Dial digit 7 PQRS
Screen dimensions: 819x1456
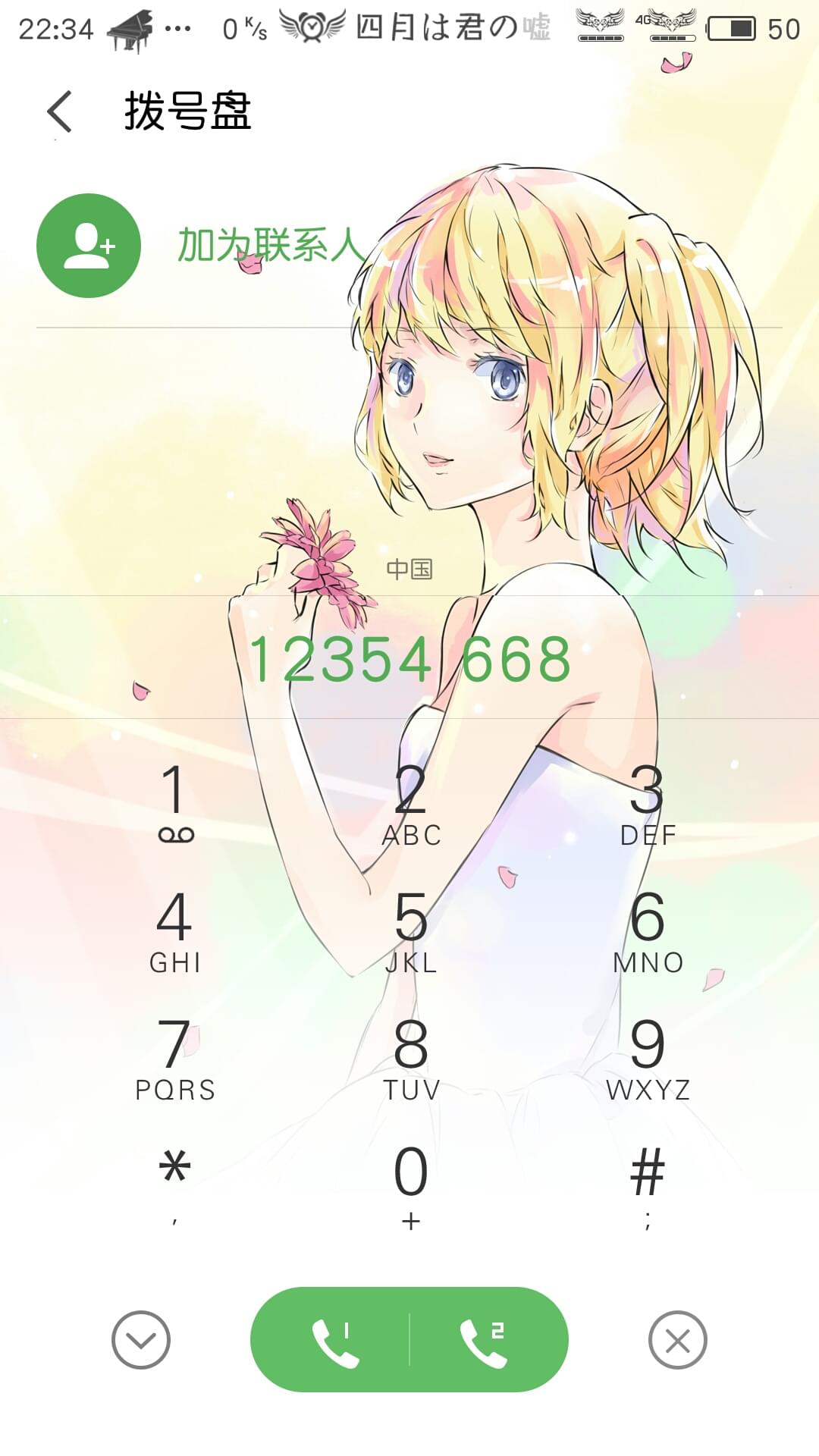(x=174, y=1059)
